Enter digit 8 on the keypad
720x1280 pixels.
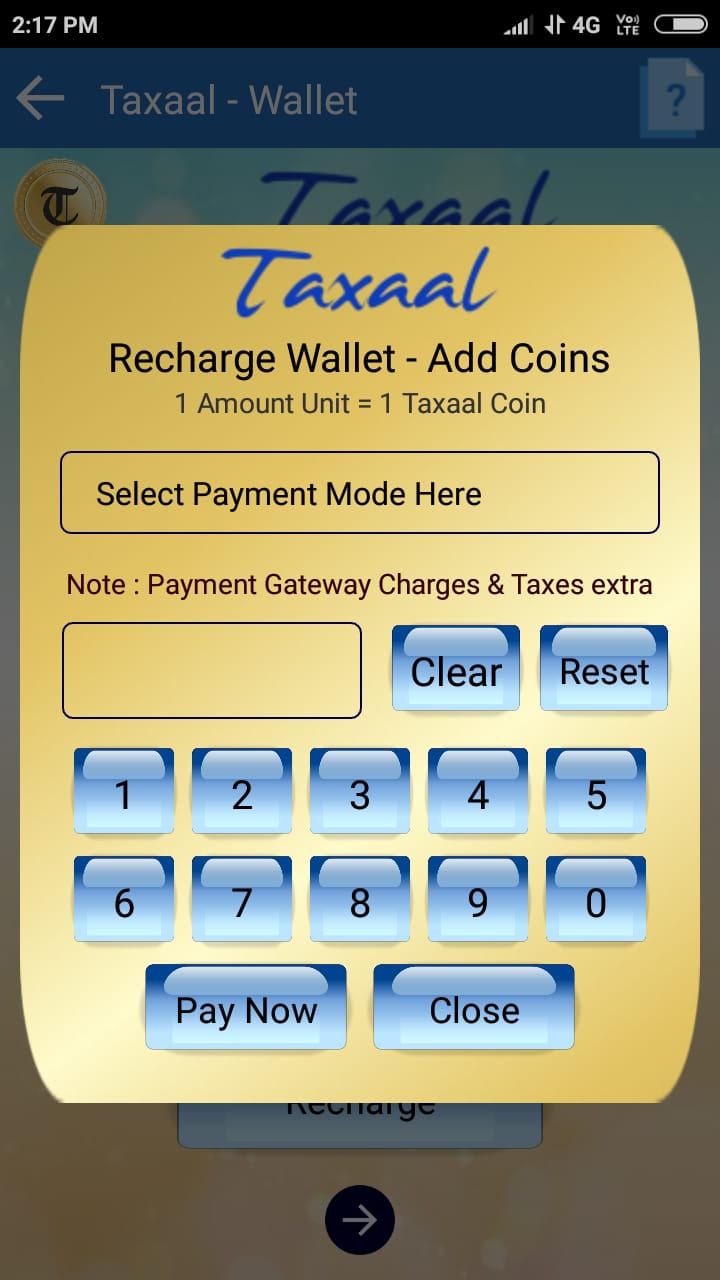[x=360, y=899]
